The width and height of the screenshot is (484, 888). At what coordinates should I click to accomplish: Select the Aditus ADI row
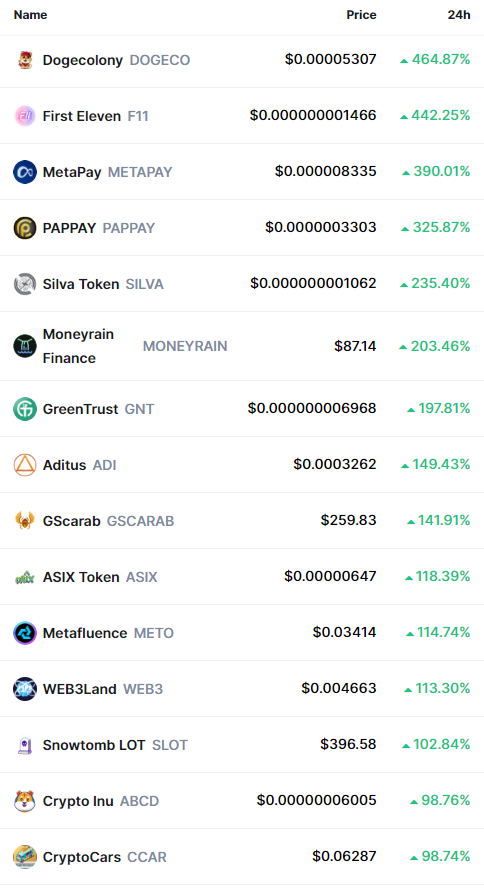tap(242, 464)
